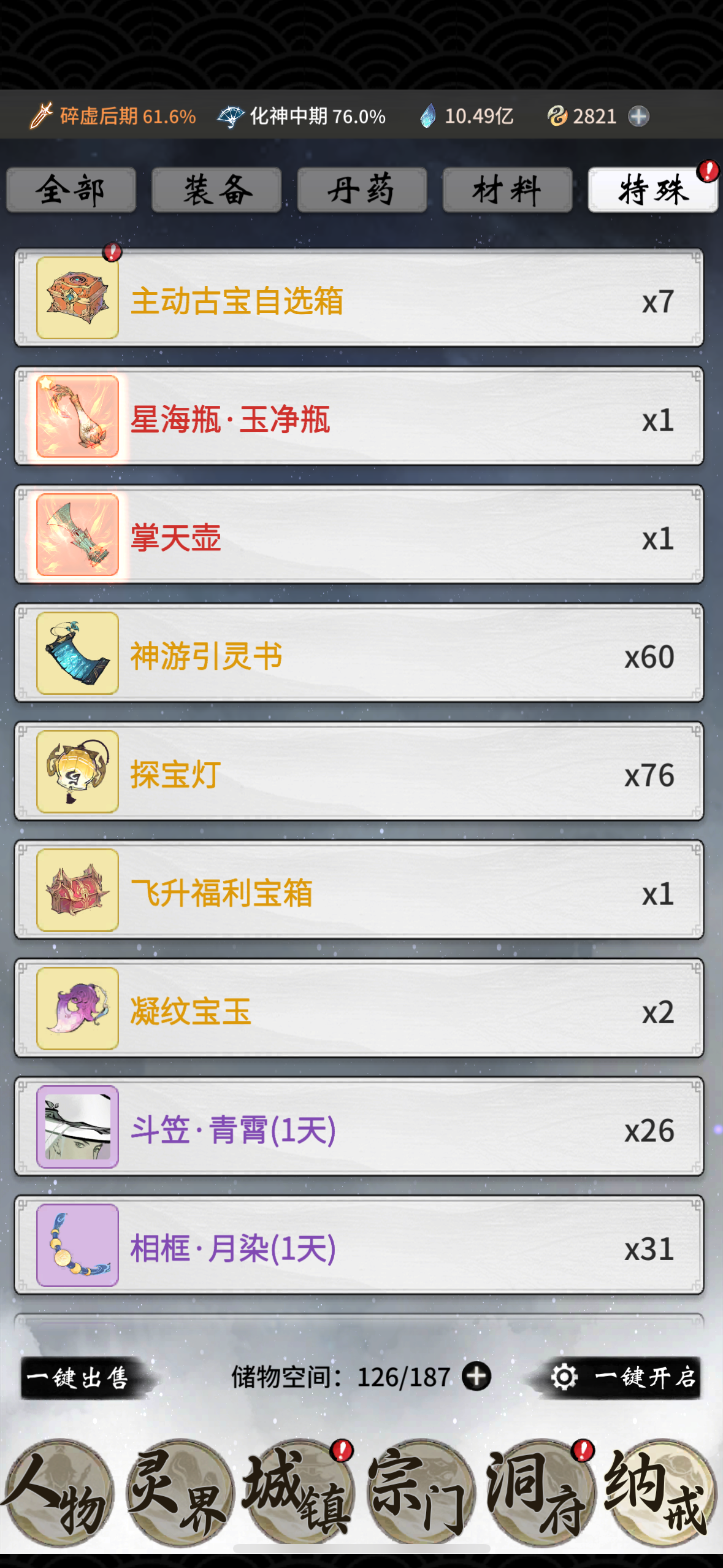Switch to the 全部 tab

coord(71,190)
